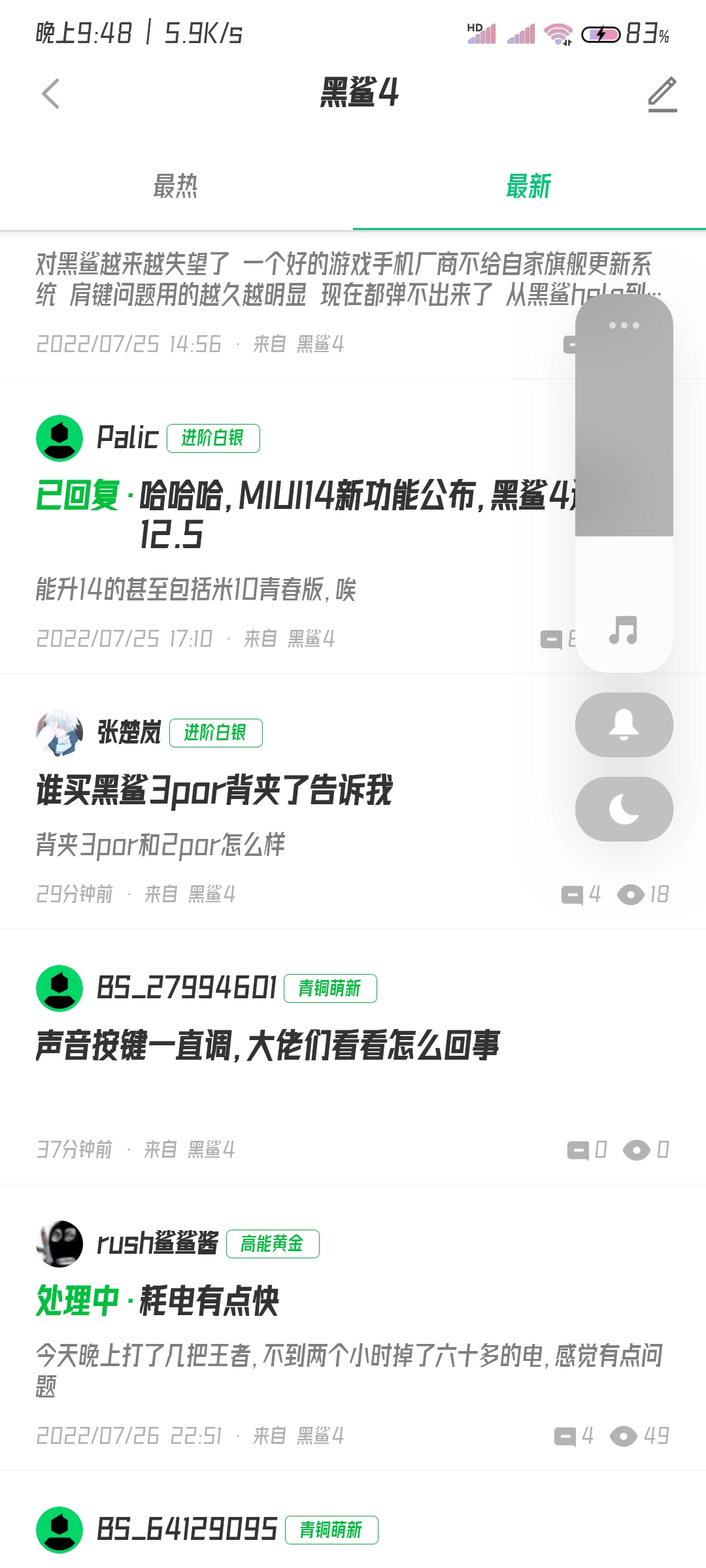Open rush鲨鲨酱's 耗电有点快 post
This screenshot has height=1568, width=706.
coord(209,1300)
